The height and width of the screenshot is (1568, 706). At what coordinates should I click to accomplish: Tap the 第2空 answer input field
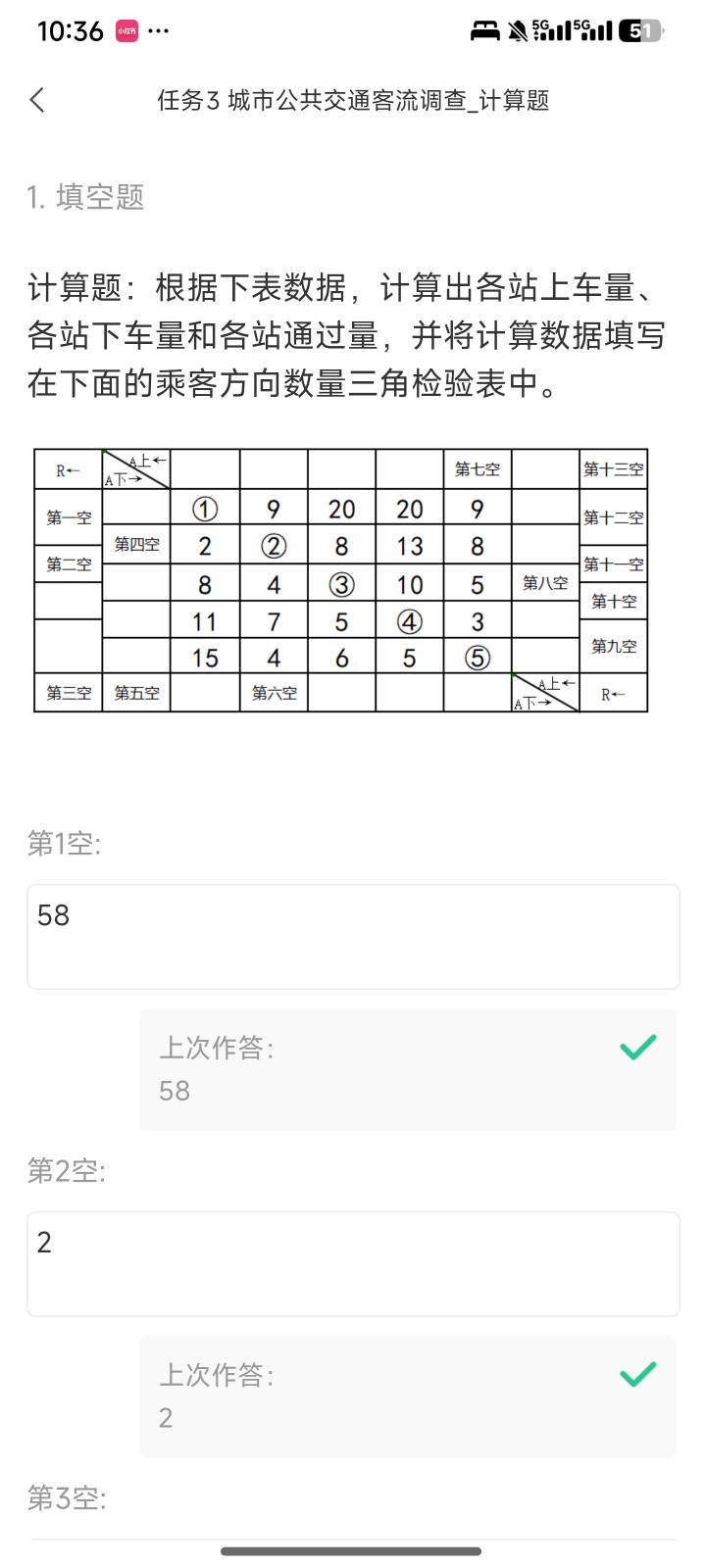(353, 1263)
